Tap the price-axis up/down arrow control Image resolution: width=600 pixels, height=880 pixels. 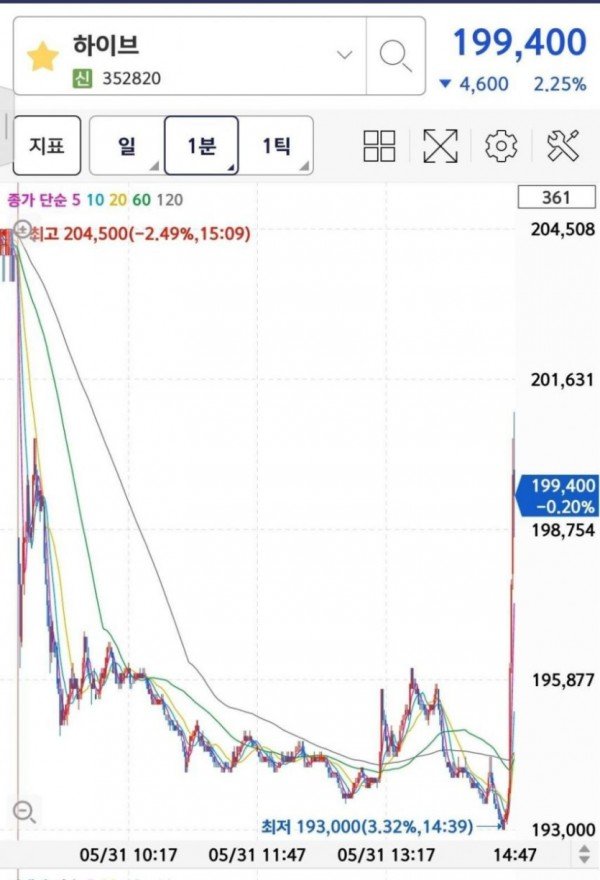pyautogui.click(x=585, y=855)
